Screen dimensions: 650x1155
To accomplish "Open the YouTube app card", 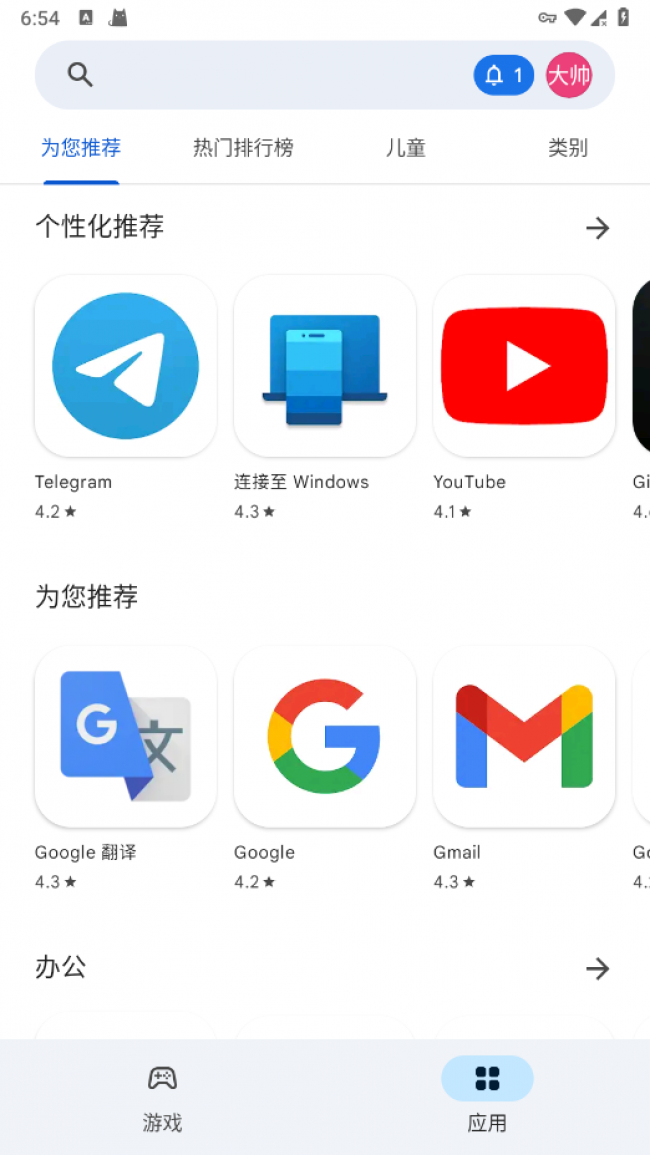I will tap(524, 366).
